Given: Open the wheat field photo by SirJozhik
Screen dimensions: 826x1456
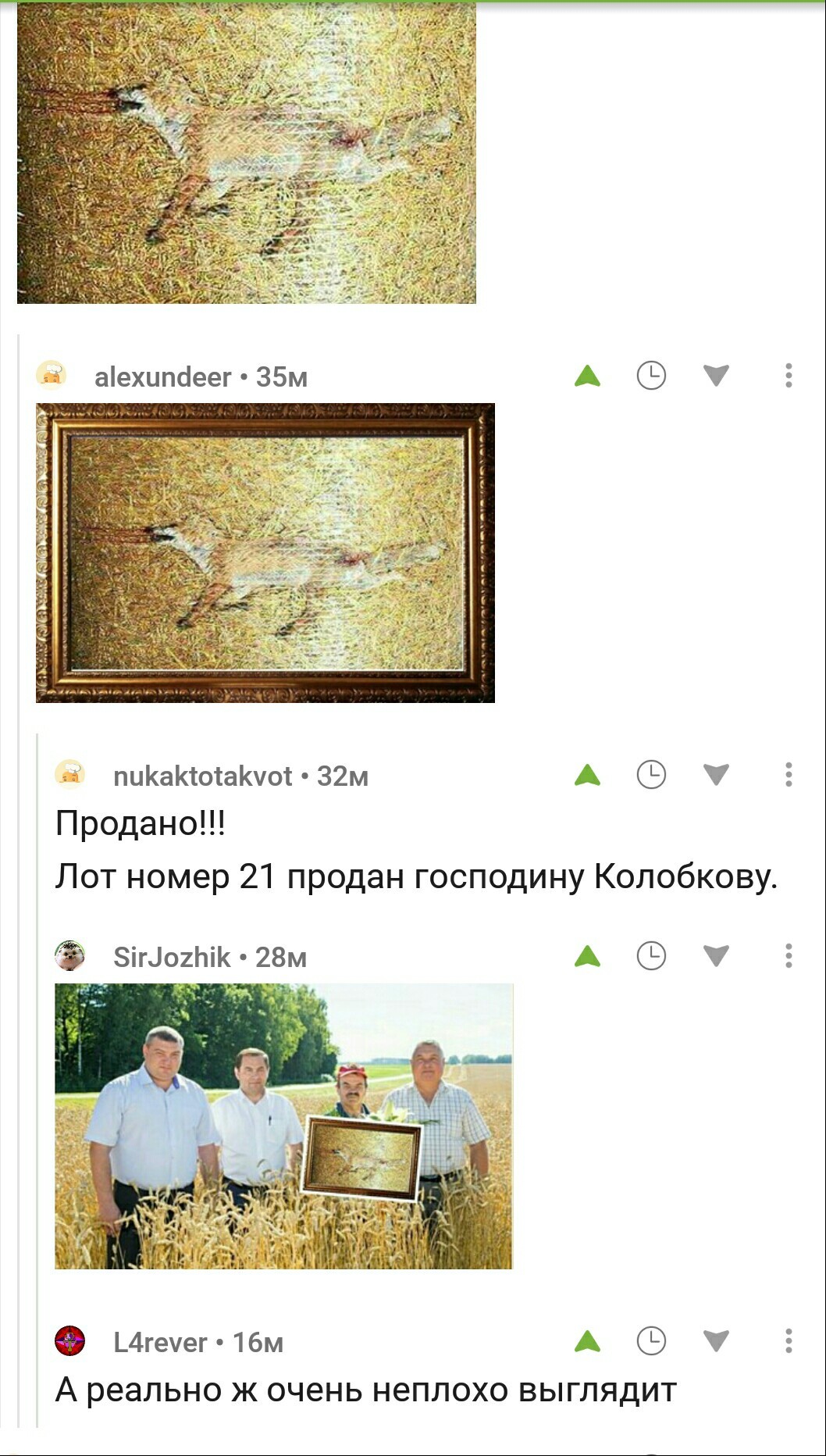Looking at the screenshot, I should pyautogui.click(x=283, y=1126).
